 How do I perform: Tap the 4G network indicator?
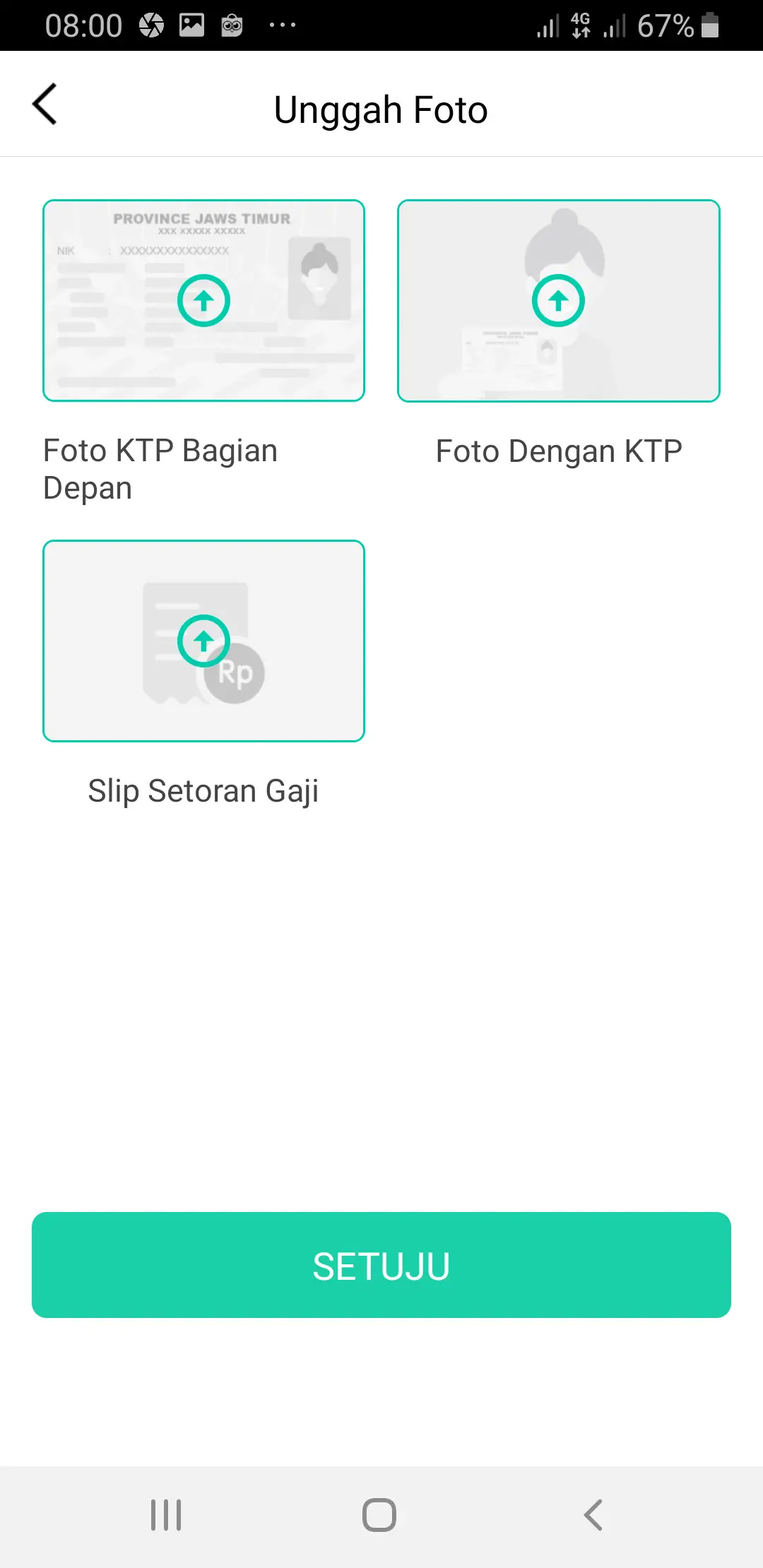coord(579,25)
